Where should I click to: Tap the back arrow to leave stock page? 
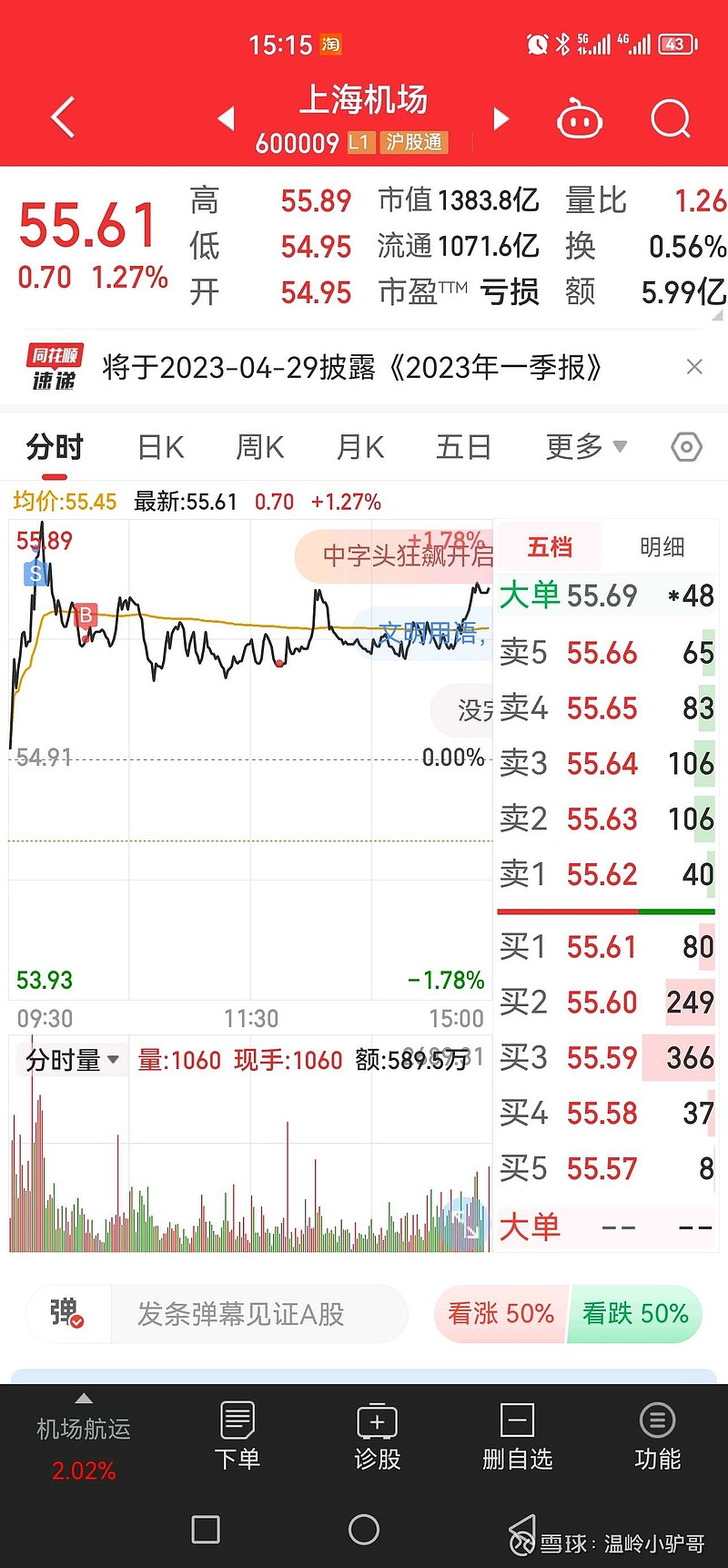tap(60, 117)
